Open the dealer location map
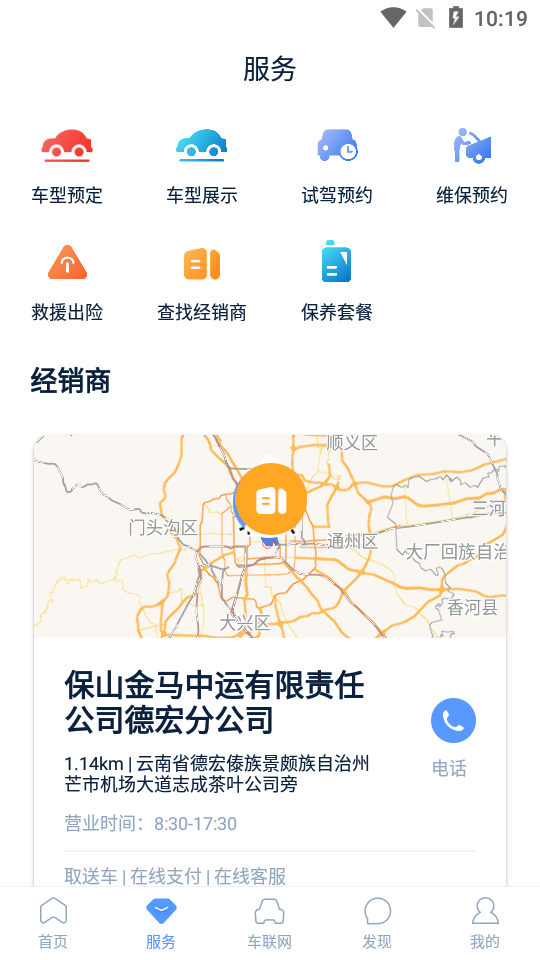Viewport: 540px width, 960px height. click(x=270, y=536)
